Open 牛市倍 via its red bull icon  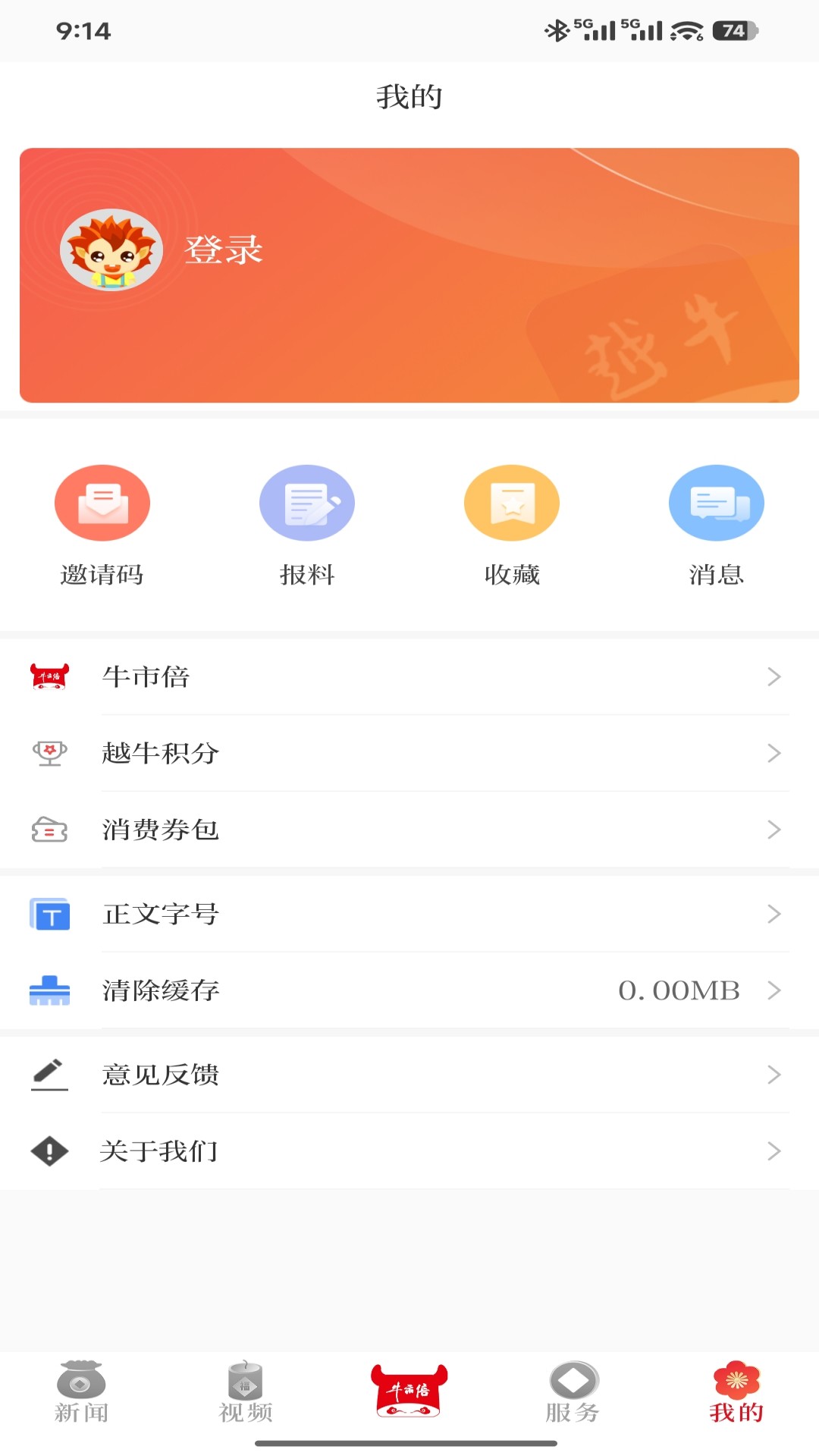click(x=49, y=678)
